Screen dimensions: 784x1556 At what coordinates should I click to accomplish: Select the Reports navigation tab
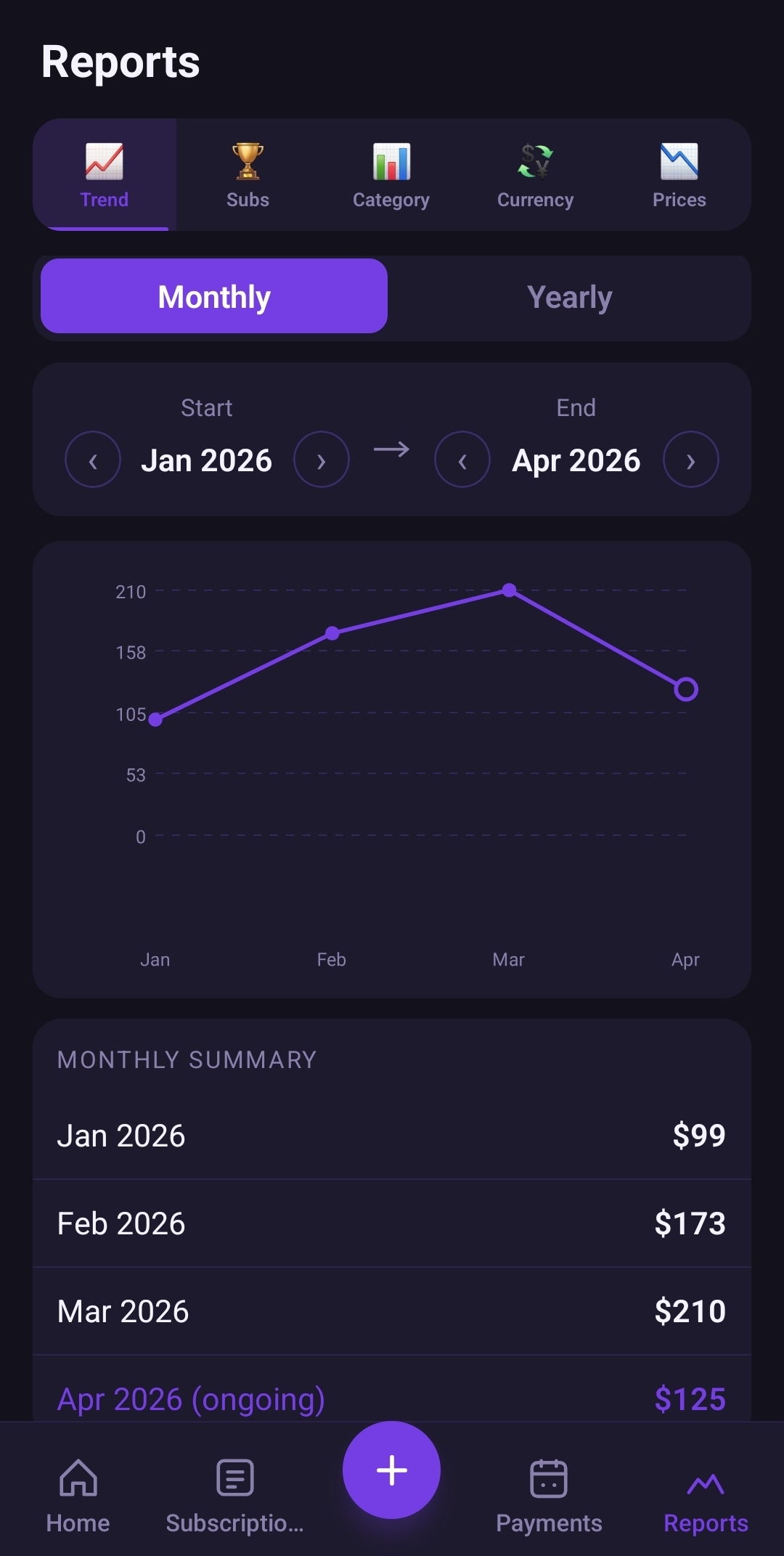pyautogui.click(x=705, y=1496)
